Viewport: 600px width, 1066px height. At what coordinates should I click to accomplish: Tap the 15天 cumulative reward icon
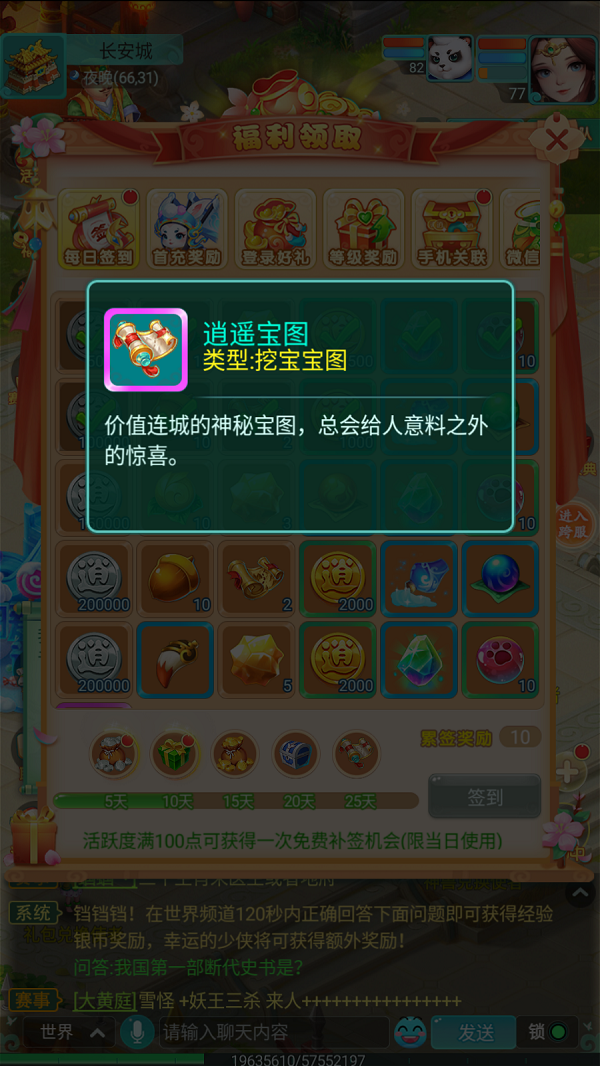click(x=235, y=754)
